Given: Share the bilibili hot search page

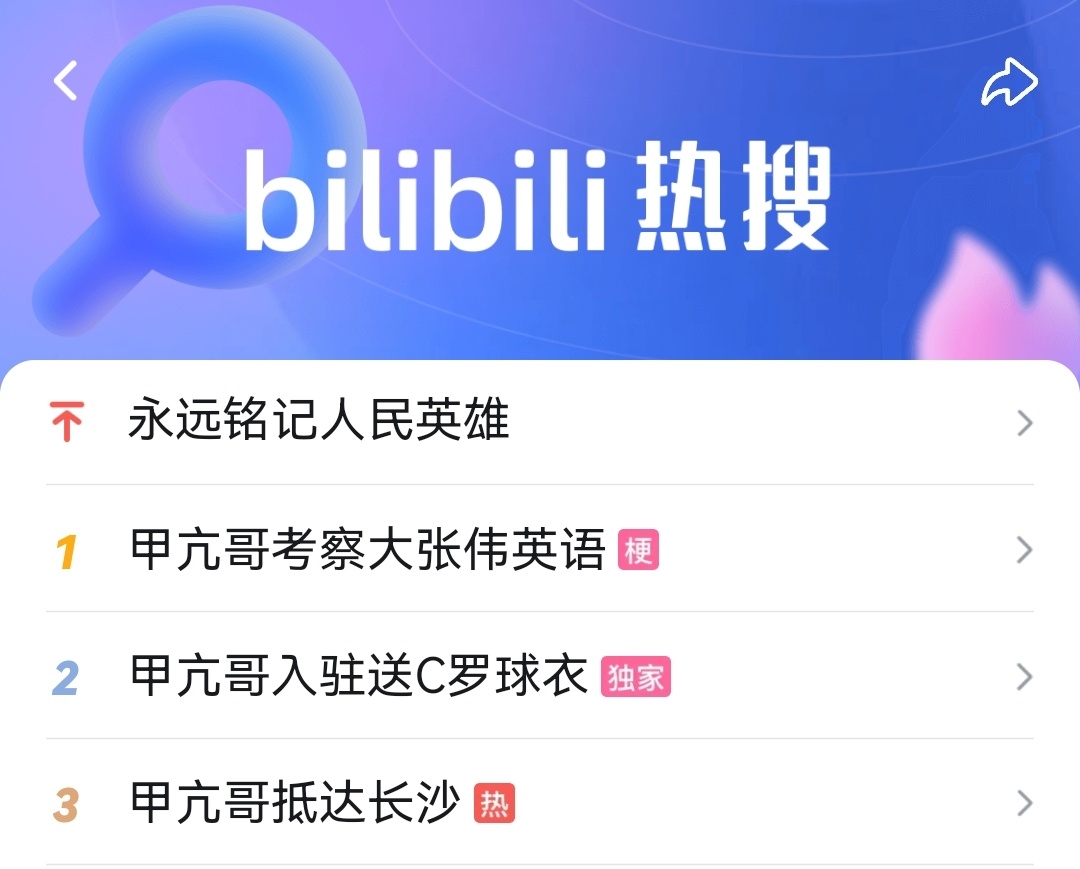Looking at the screenshot, I should click(1008, 83).
